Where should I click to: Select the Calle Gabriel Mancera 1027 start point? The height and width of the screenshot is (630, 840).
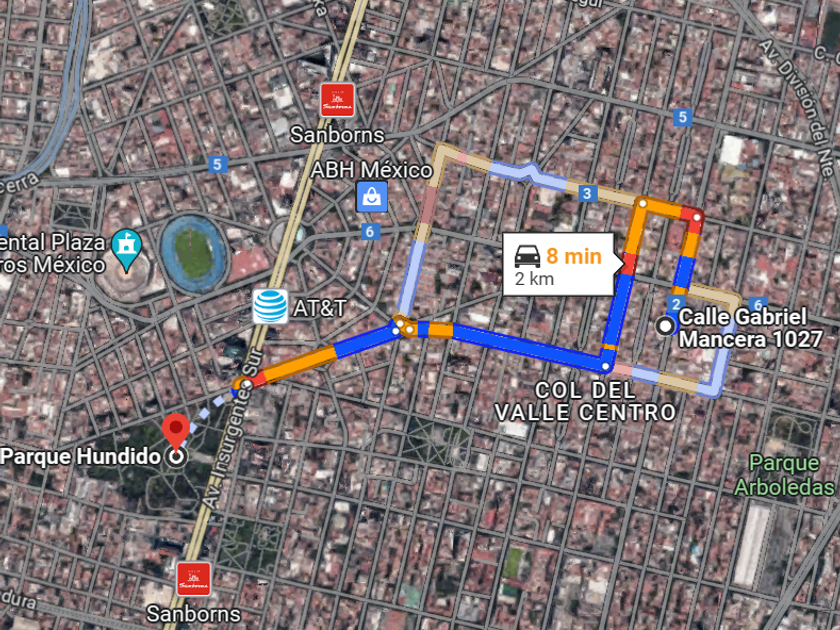[665, 325]
